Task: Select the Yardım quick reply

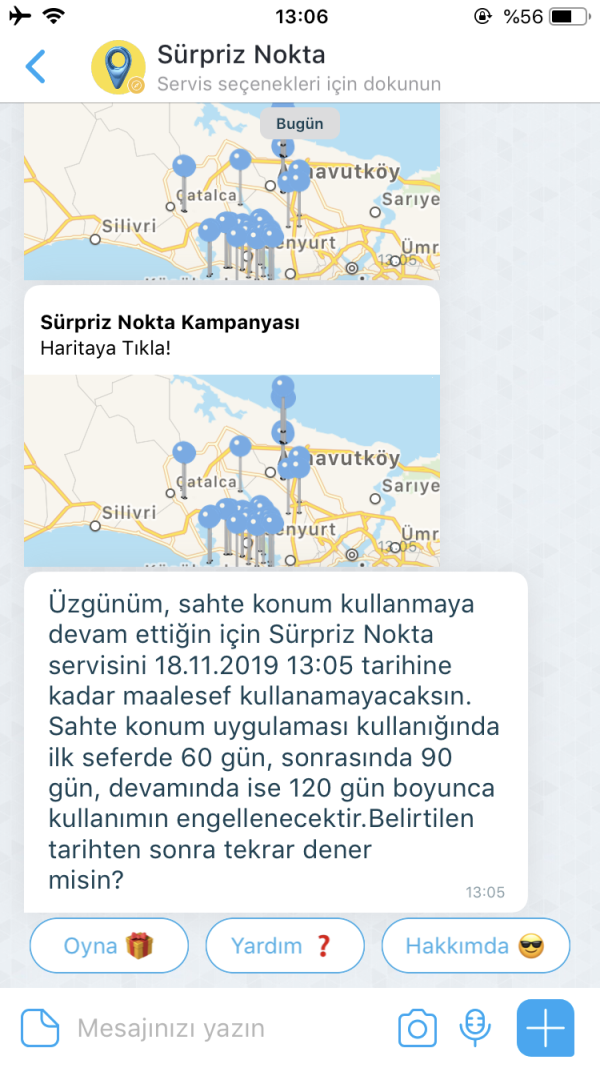Action: point(285,946)
